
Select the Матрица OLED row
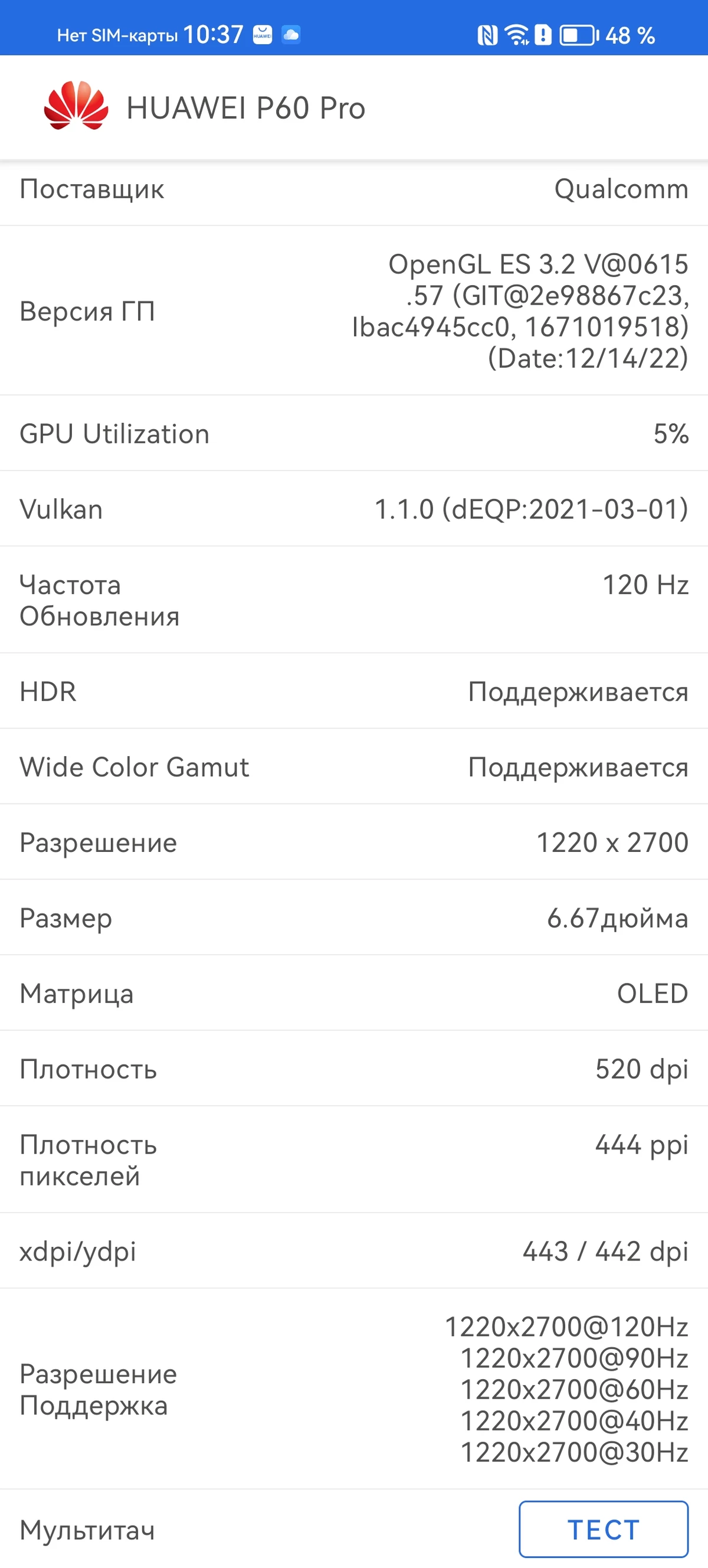pos(354,993)
